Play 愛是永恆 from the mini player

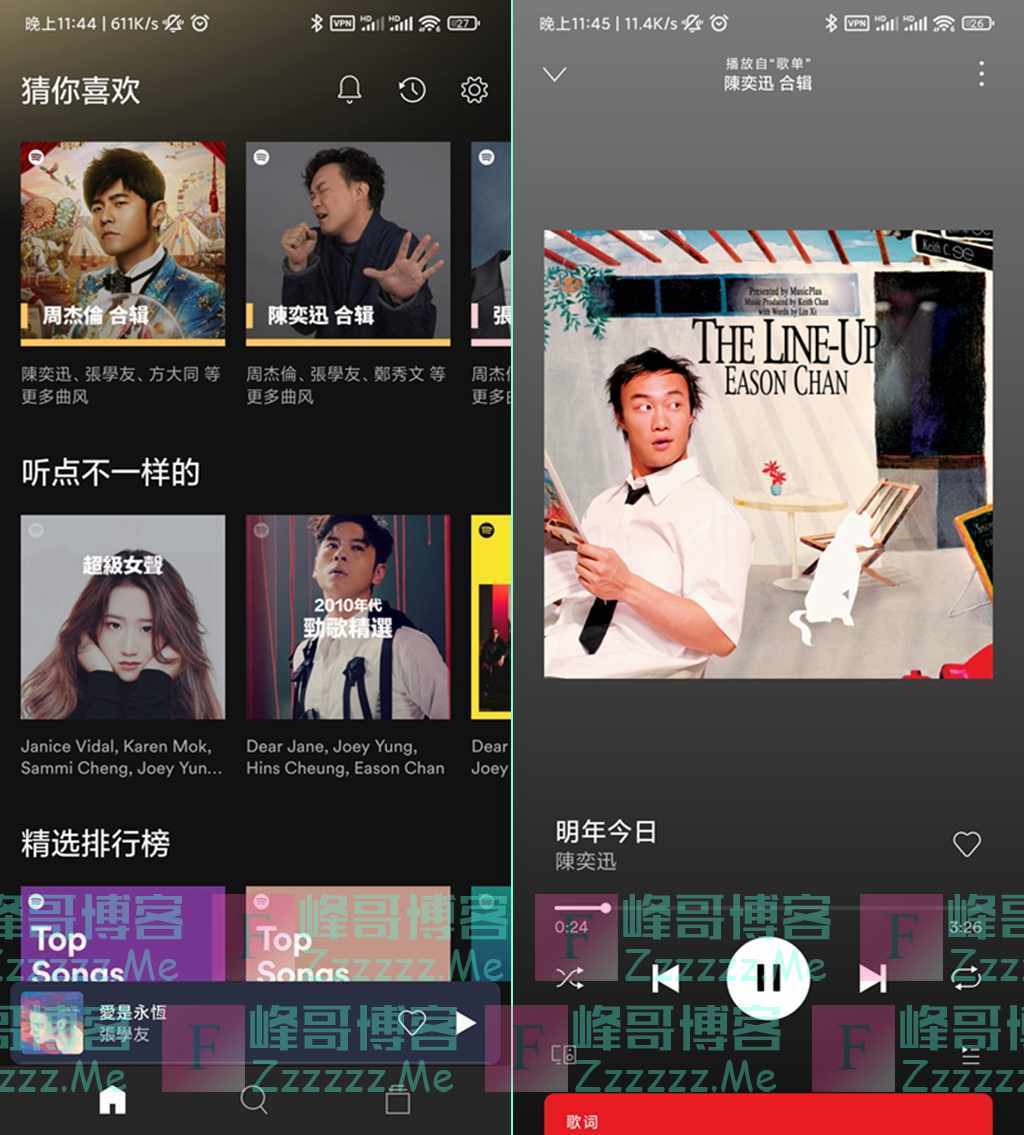(x=466, y=1022)
